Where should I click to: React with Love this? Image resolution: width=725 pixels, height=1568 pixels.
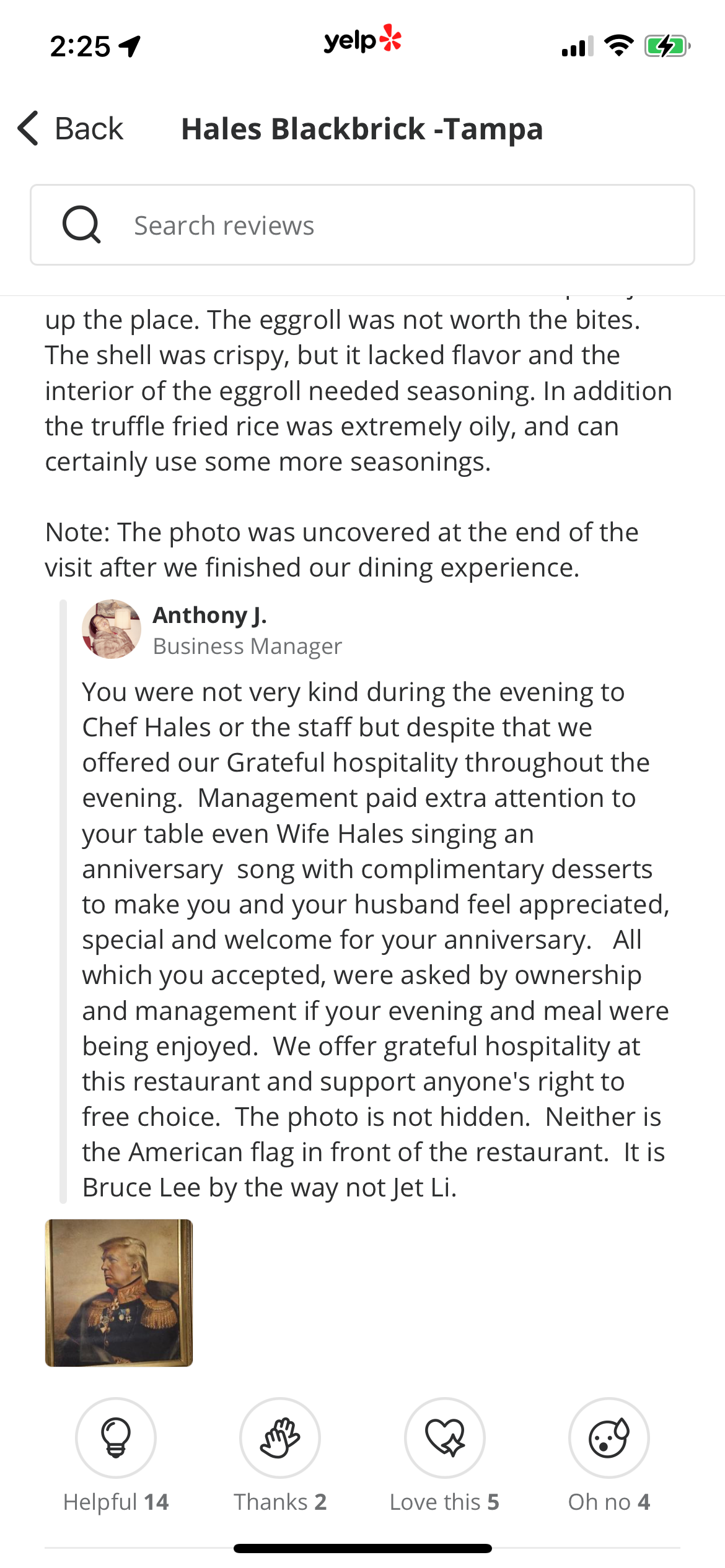[x=445, y=1437]
